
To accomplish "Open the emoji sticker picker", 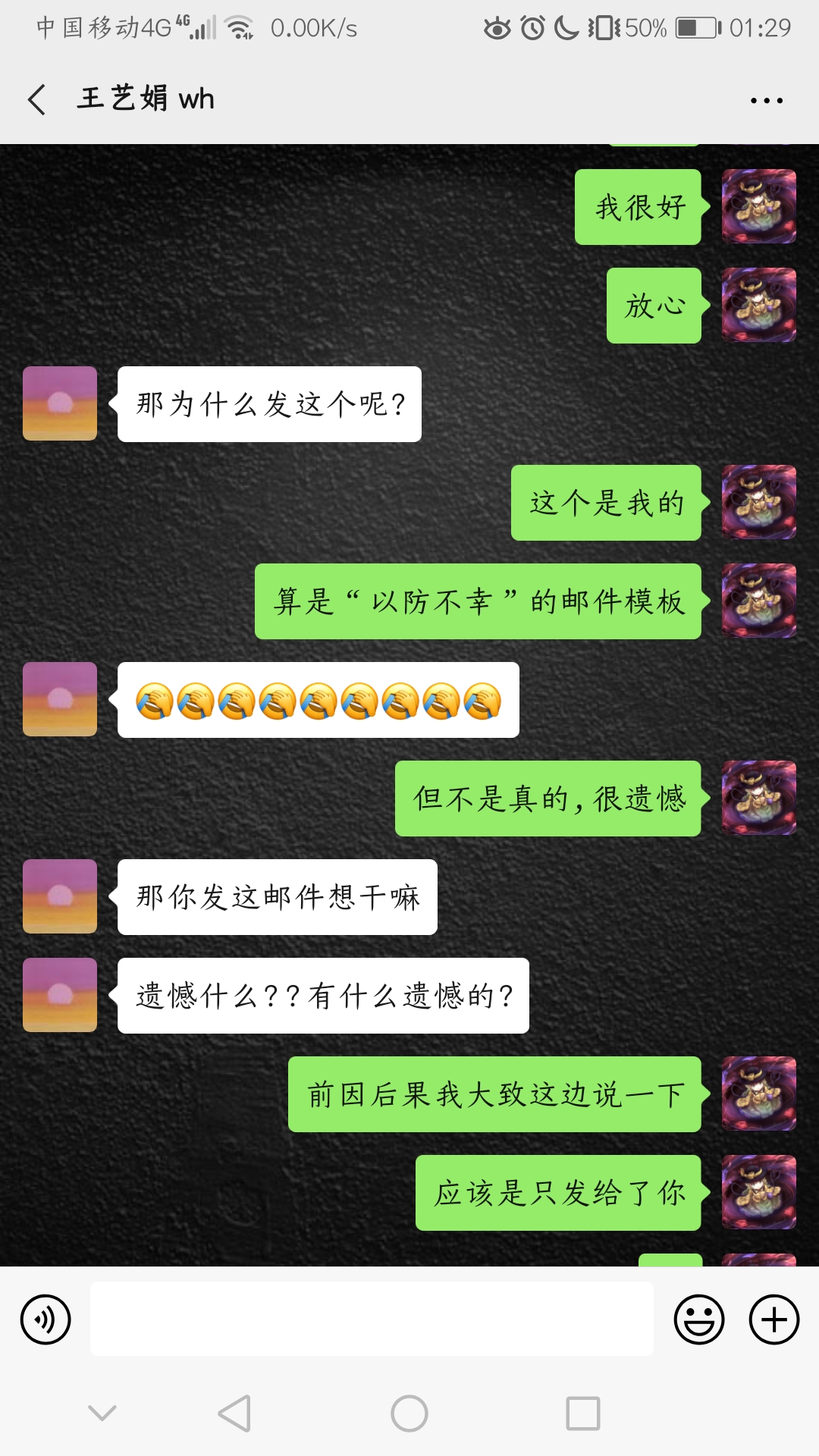I will 698,1319.
